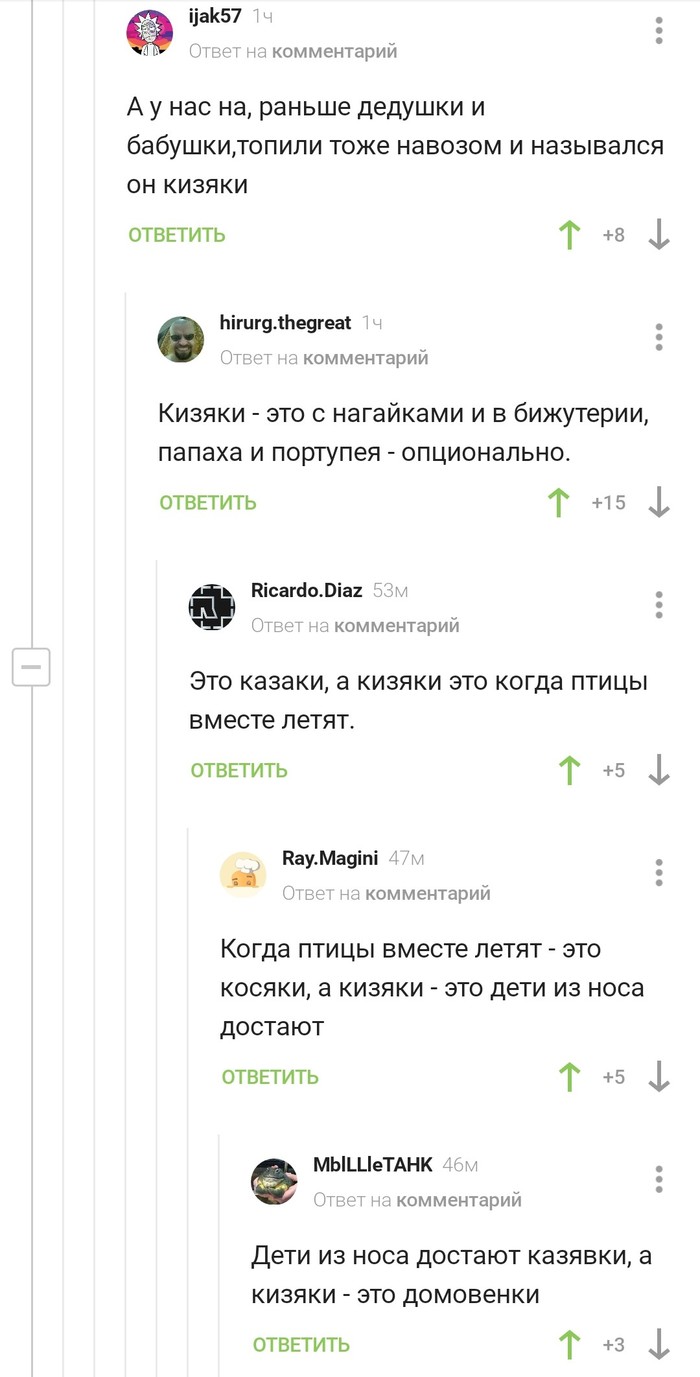Reply to Ricardo.Diaz's comment

[239, 769]
